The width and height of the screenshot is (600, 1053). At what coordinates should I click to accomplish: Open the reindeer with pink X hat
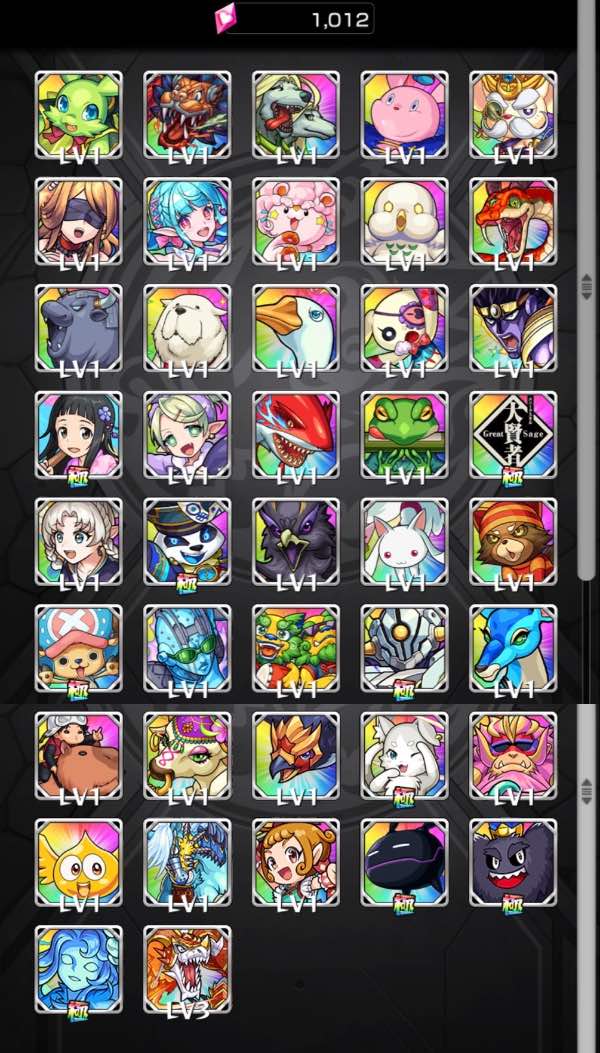(79, 649)
